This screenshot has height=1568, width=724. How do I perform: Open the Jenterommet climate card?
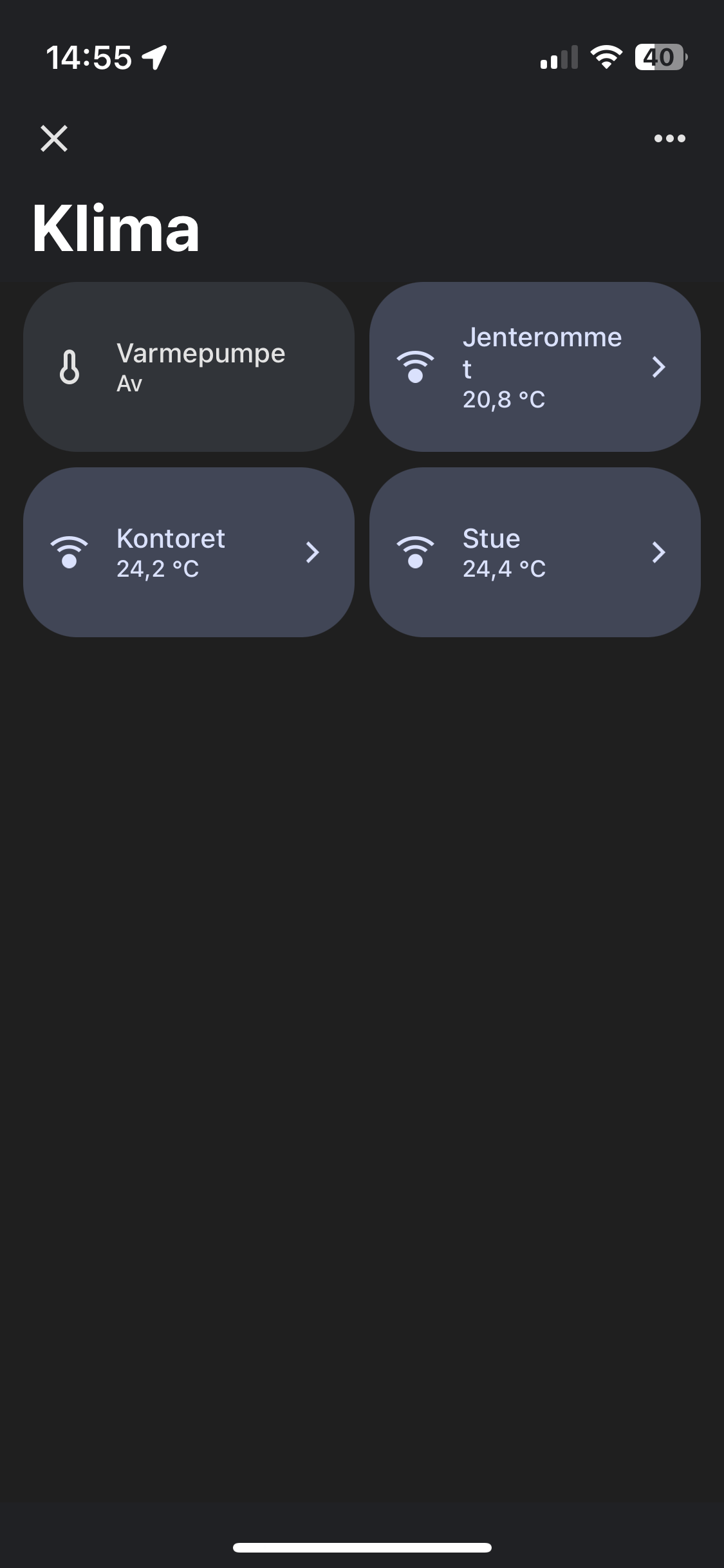click(x=535, y=367)
